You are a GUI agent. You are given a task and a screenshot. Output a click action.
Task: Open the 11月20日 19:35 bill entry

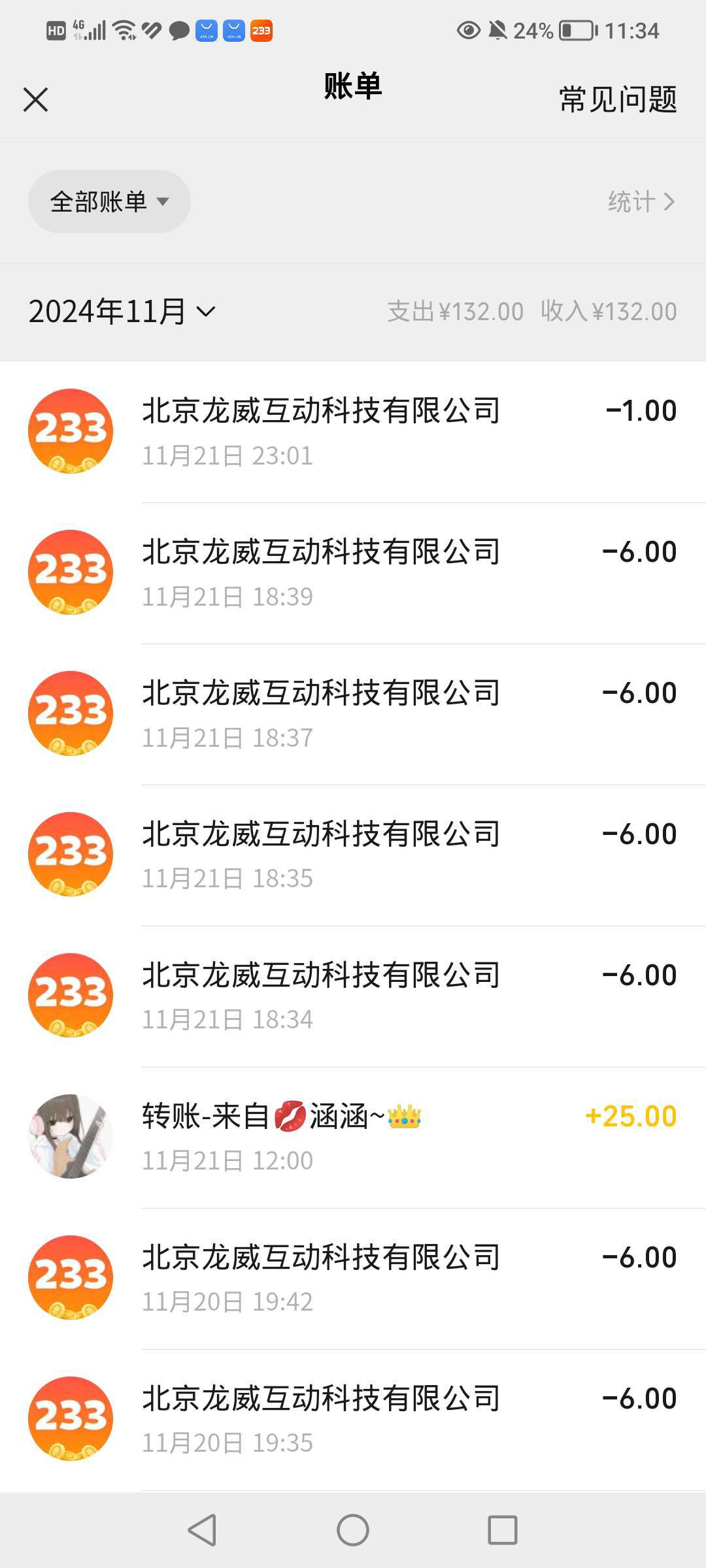click(353, 1420)
